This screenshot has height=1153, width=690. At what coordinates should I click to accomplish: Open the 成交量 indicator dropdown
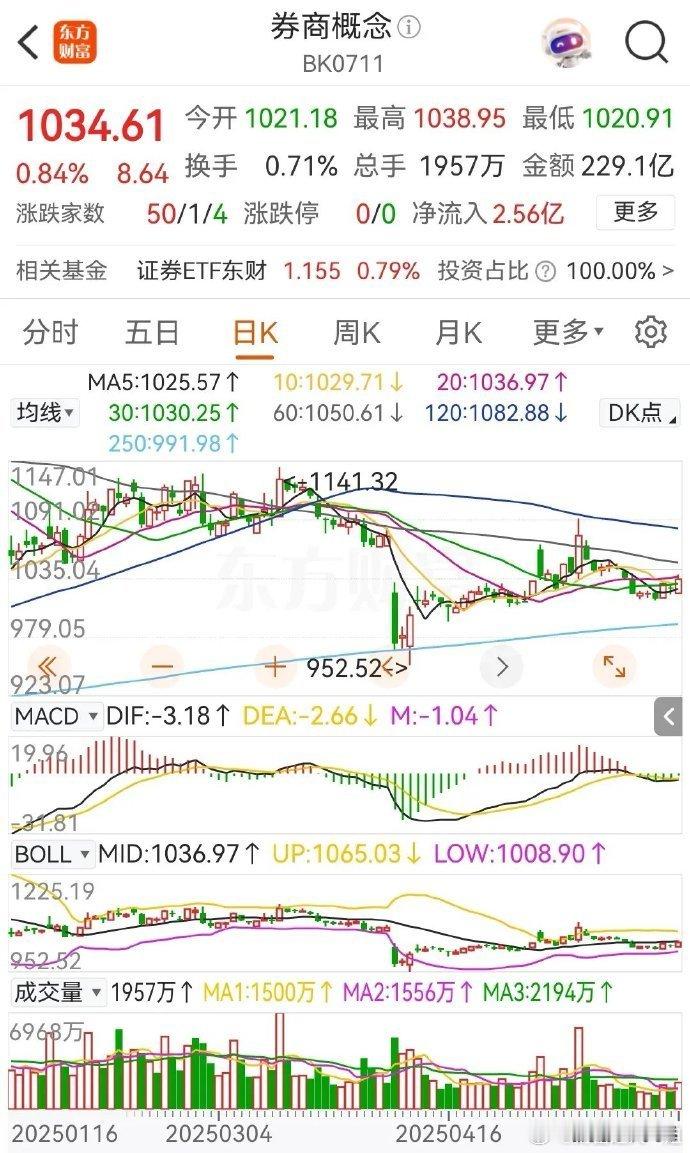tap(58, 992)
